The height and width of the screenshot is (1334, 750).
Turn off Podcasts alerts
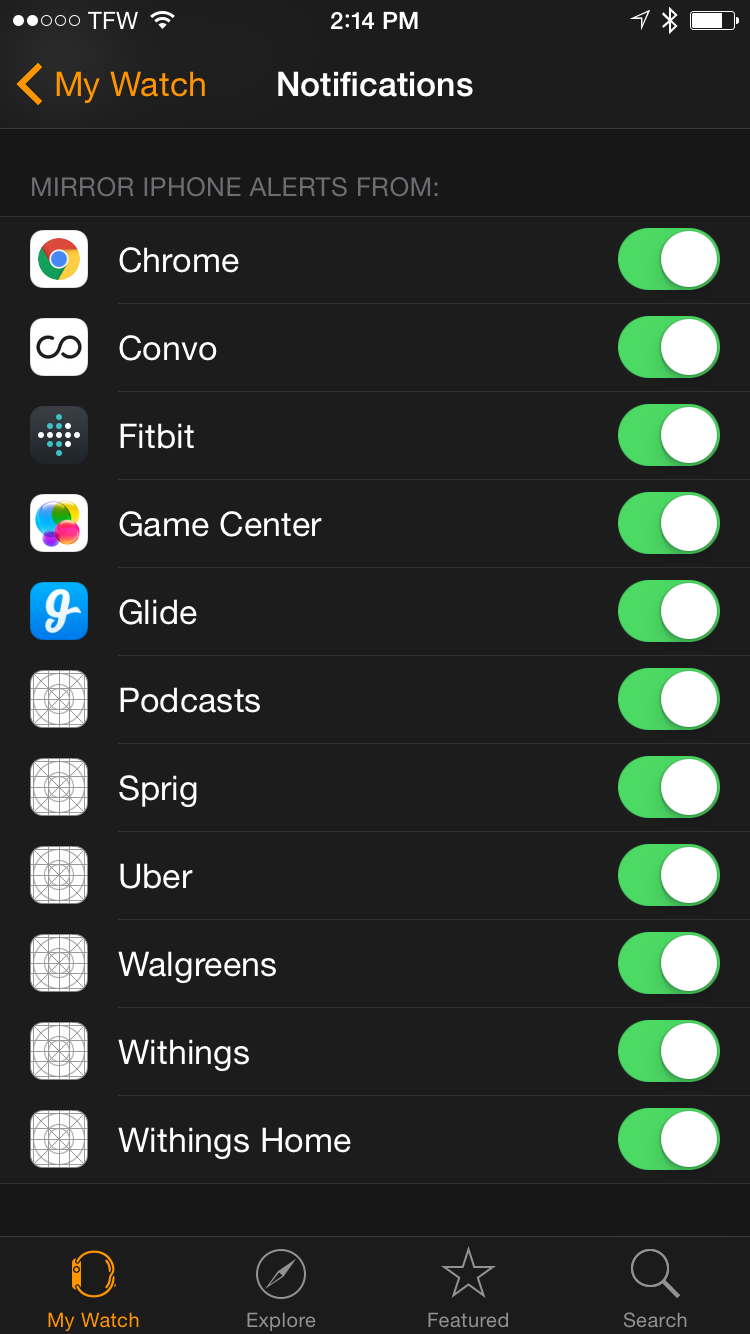click(669, 700)
